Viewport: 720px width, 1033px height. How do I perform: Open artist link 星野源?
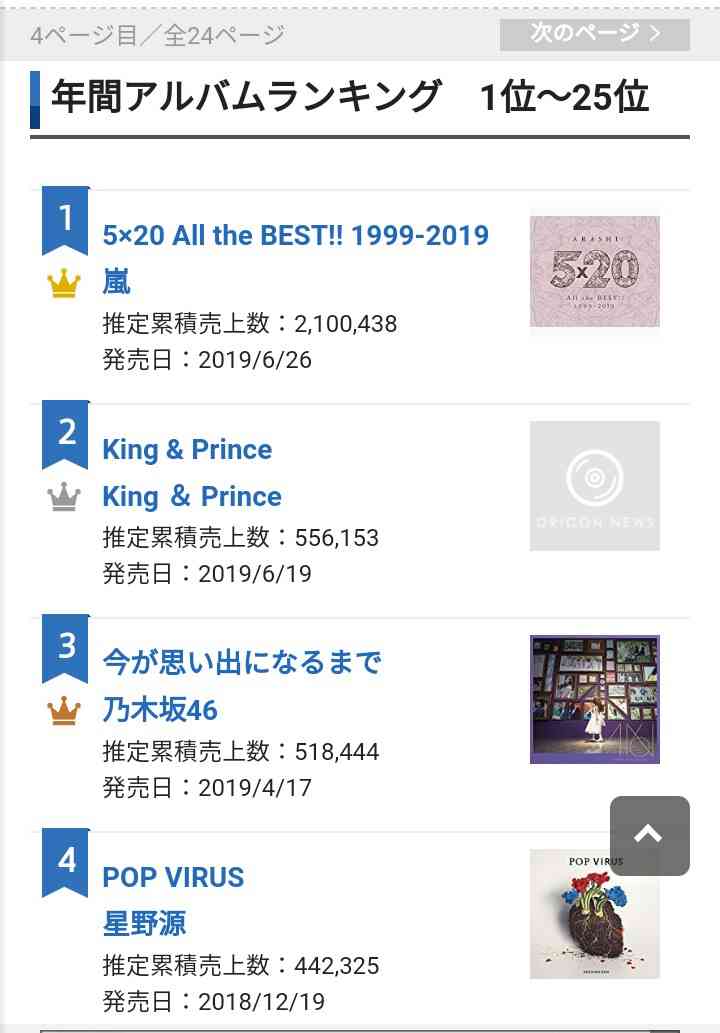click(145, 923)
